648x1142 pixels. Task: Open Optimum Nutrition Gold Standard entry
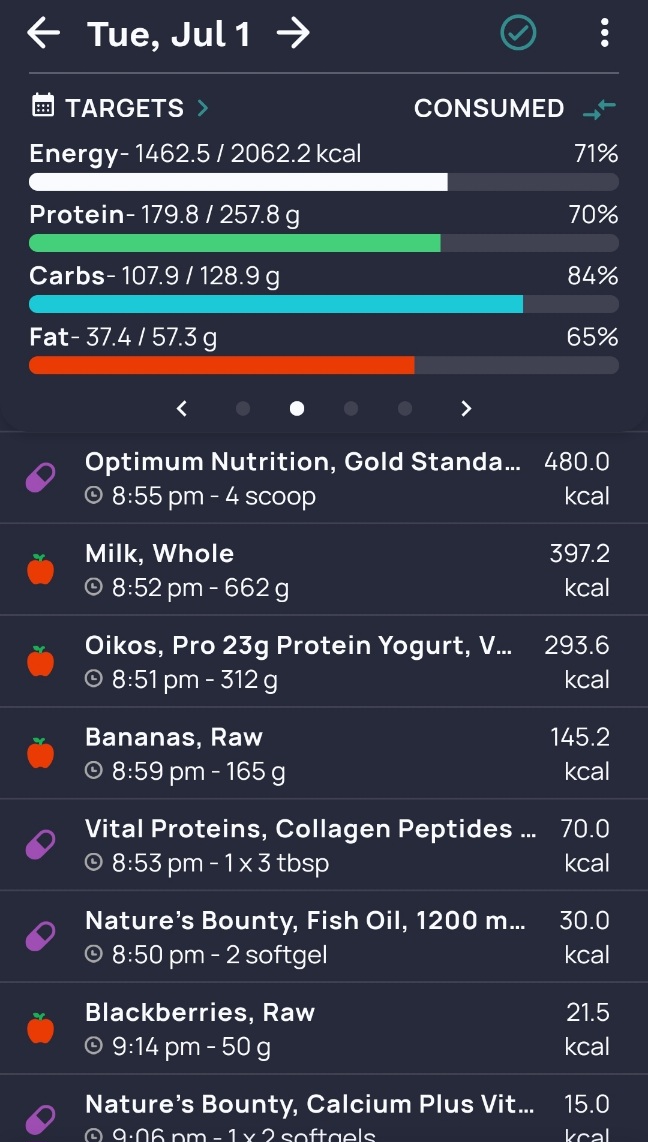point(324,478)
